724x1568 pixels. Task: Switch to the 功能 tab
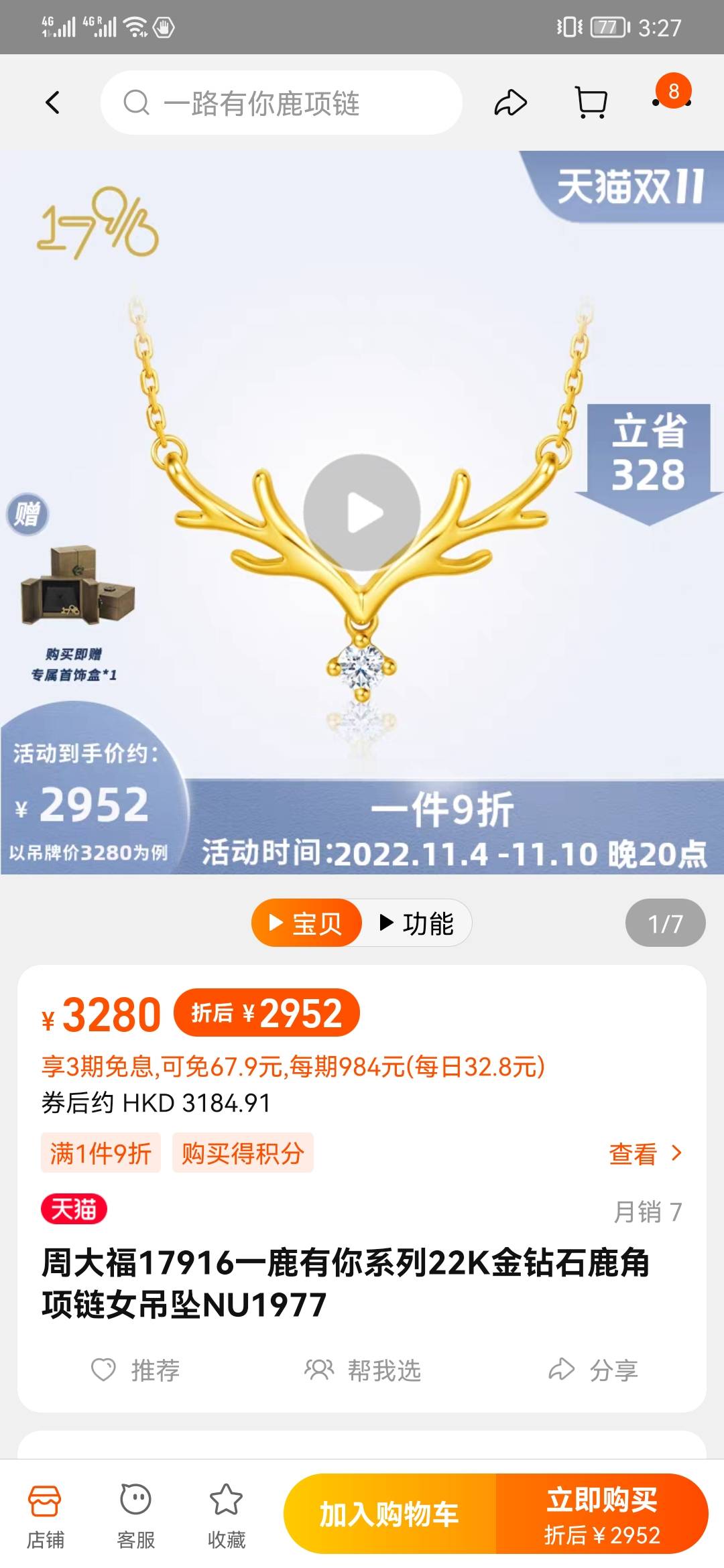point(417,922)
